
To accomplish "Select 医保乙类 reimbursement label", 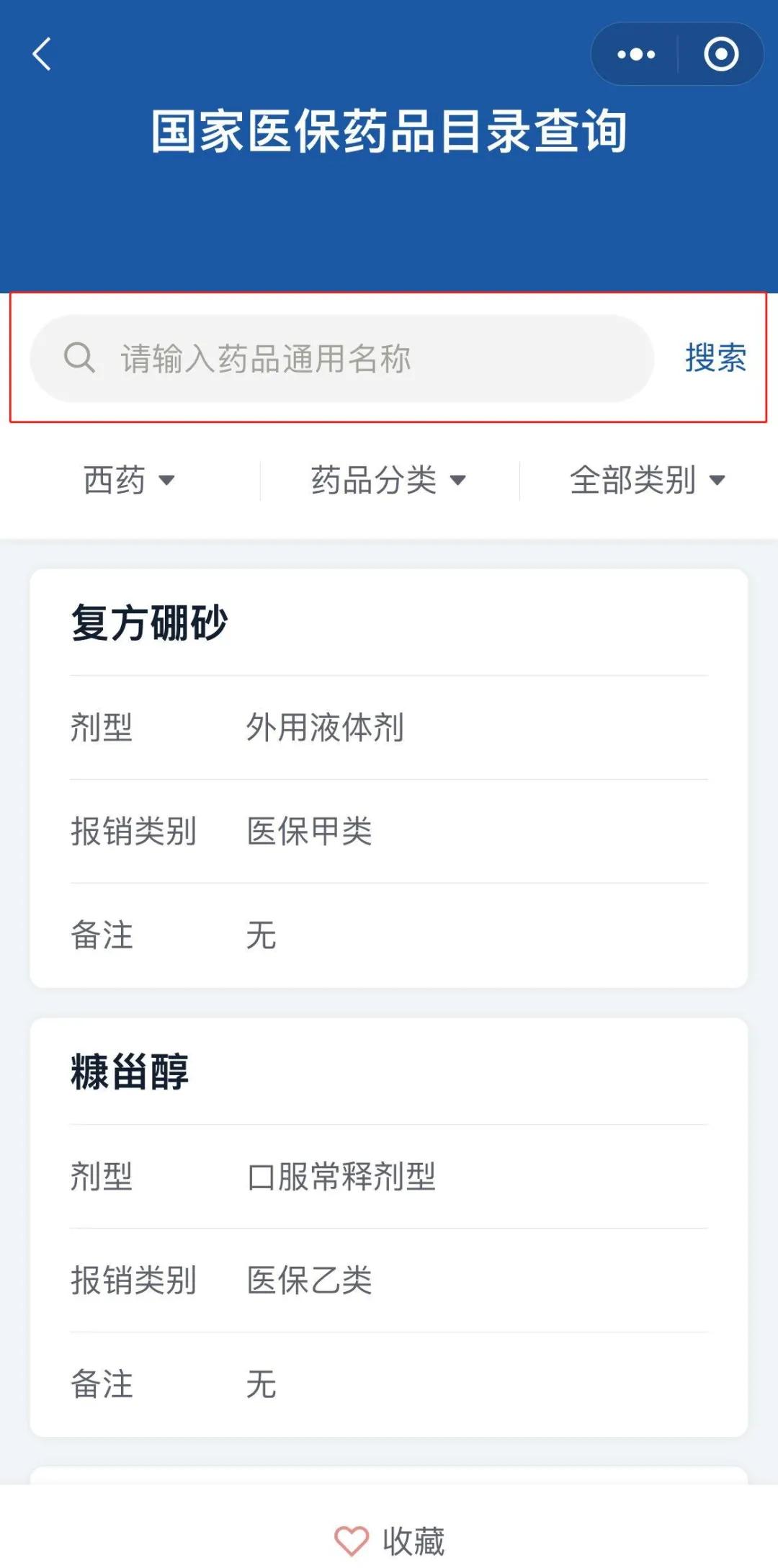I will click(x=310, y=1280).
